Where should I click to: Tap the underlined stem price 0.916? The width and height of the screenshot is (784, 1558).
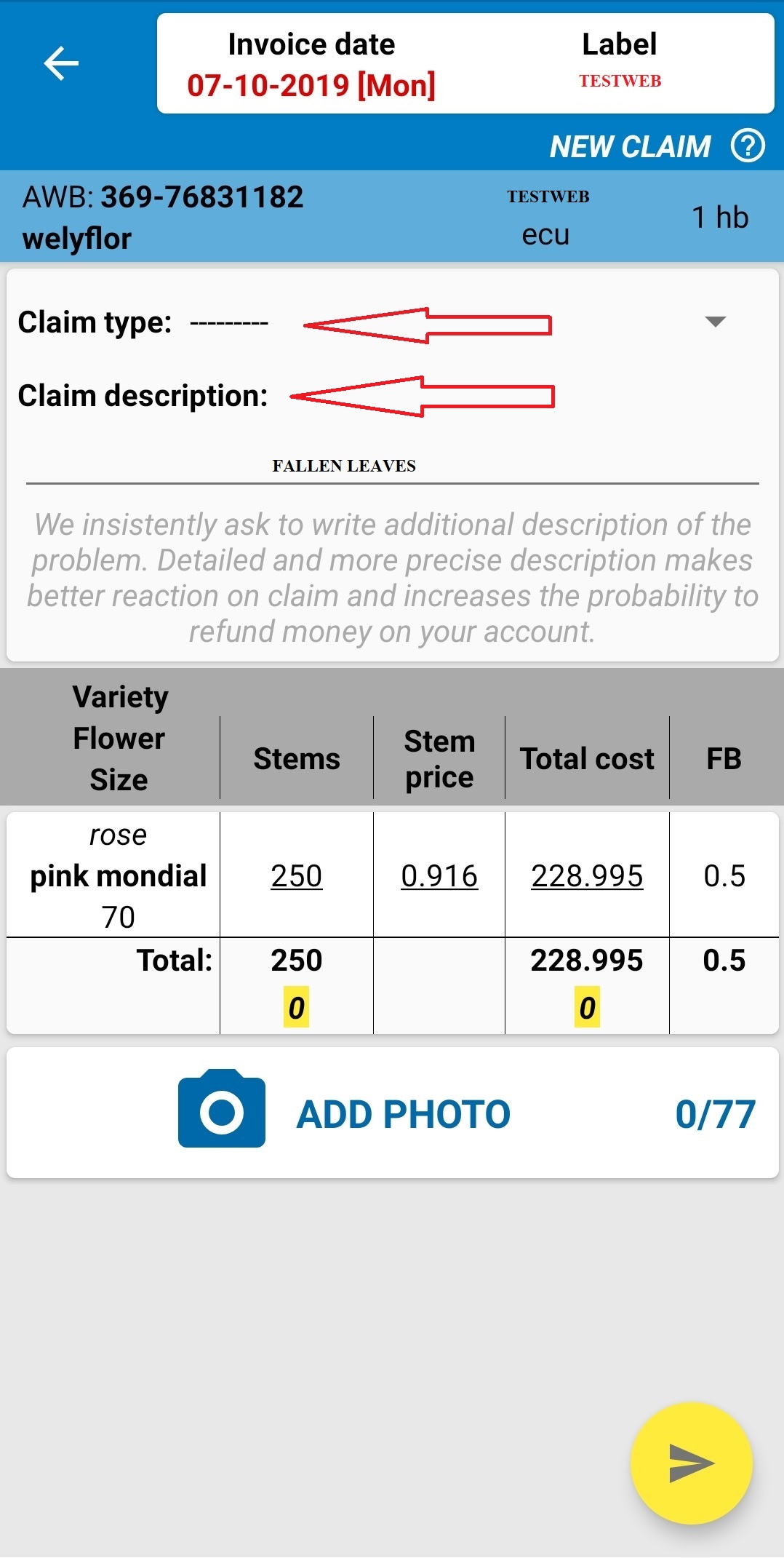pyautogui.click(x=439, y=875)
